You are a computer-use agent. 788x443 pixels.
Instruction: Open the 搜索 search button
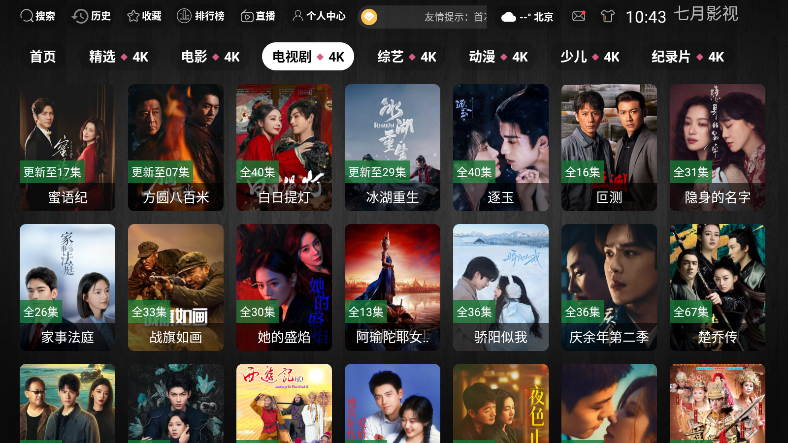(39, 16)
